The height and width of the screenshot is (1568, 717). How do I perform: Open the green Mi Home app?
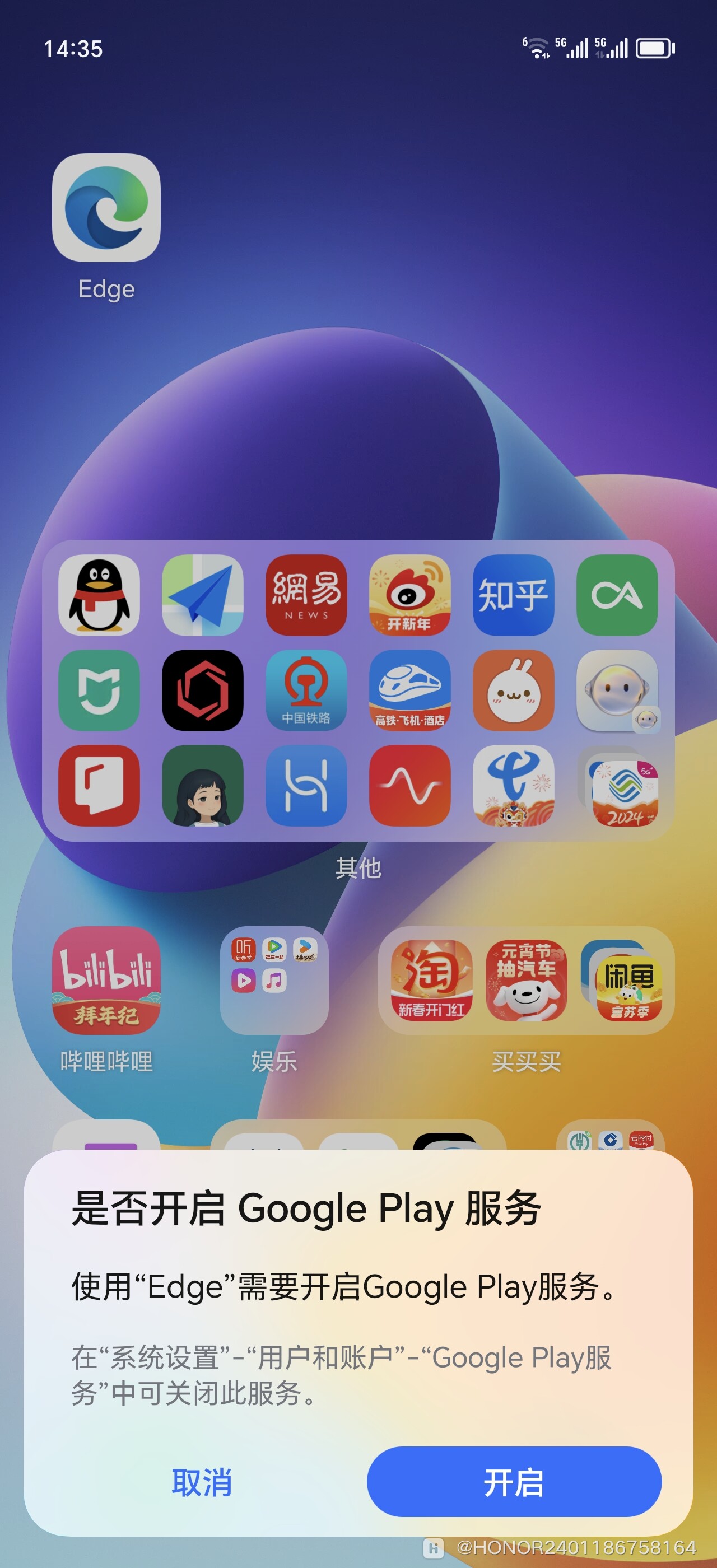coord(99,690)
